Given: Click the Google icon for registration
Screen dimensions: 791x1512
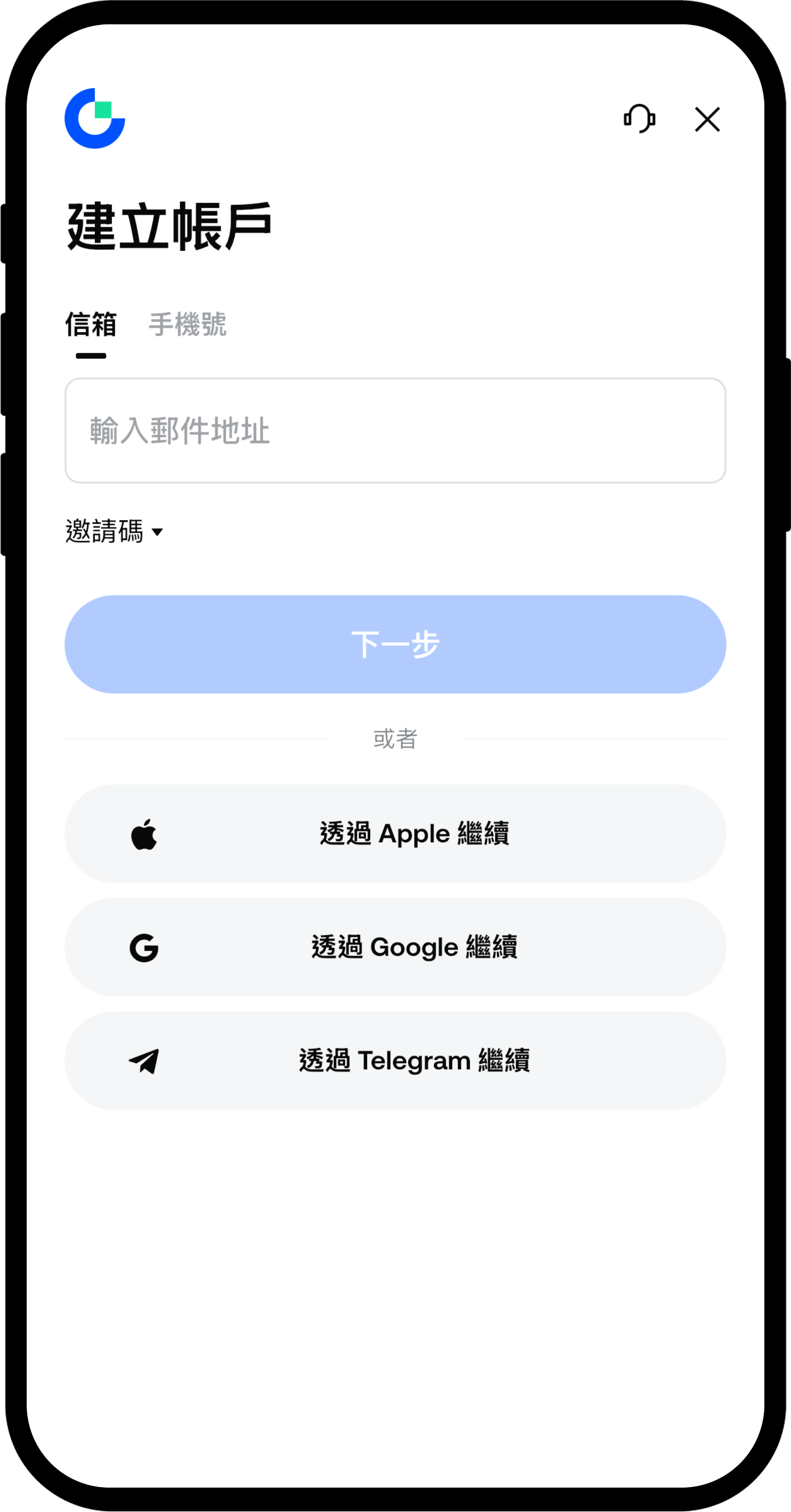Looking at the screenshot, I should (x=144, y=947).
